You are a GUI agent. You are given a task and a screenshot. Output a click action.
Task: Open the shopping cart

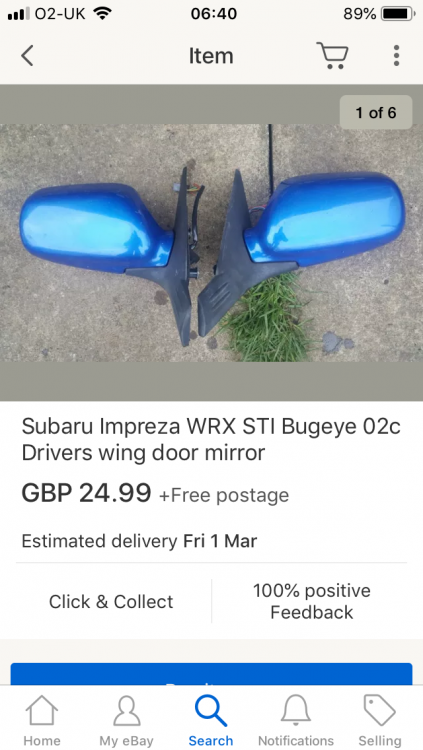[x=332, y=55]
